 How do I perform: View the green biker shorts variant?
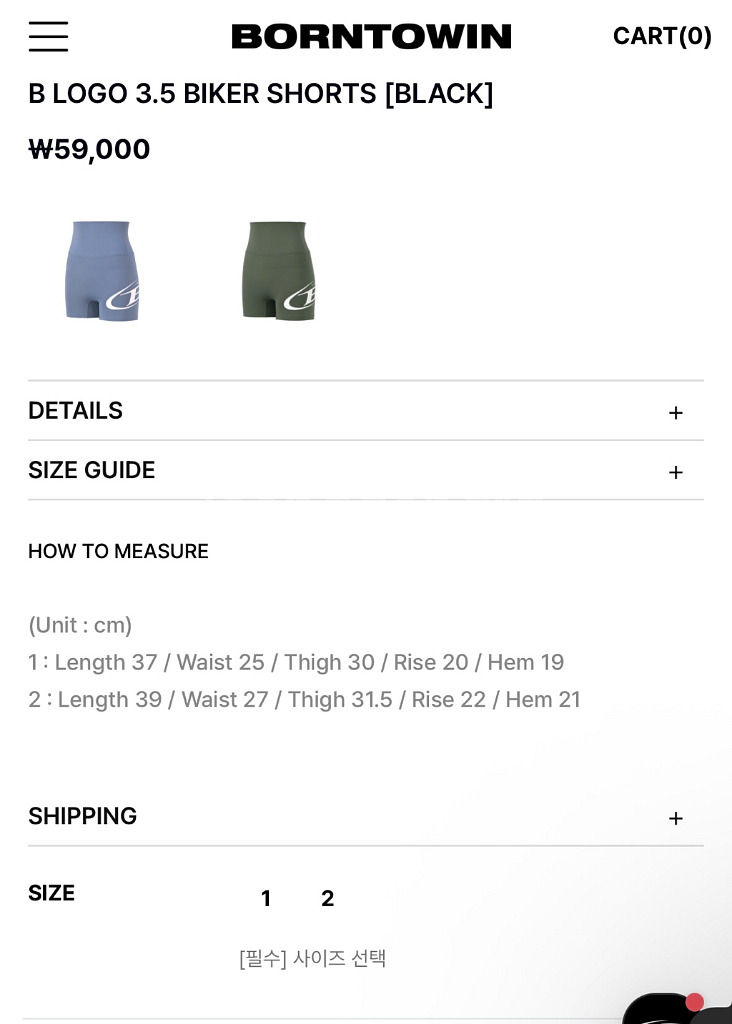(x=279, y=271)
